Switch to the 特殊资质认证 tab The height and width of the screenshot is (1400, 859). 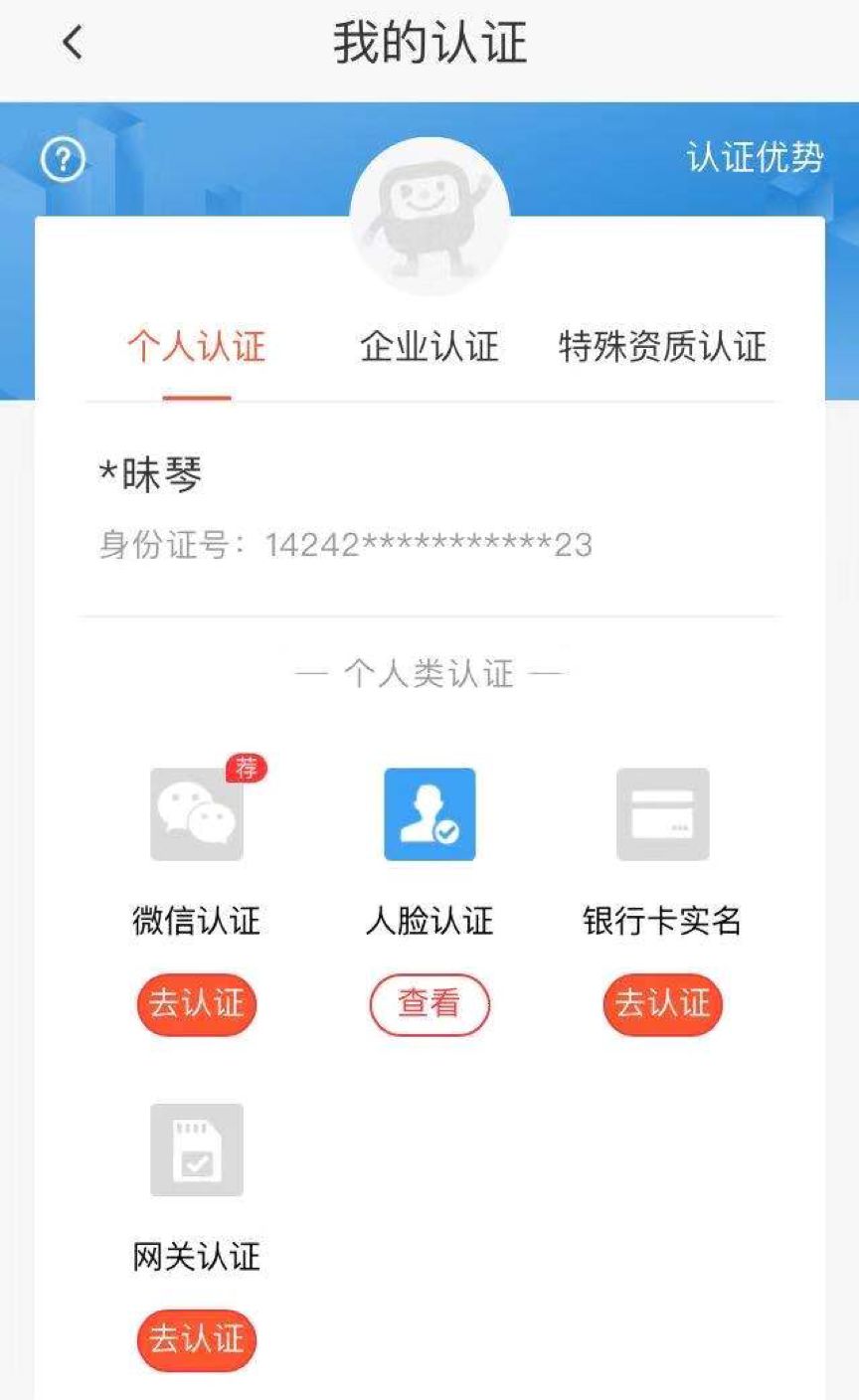click(662, 347)
